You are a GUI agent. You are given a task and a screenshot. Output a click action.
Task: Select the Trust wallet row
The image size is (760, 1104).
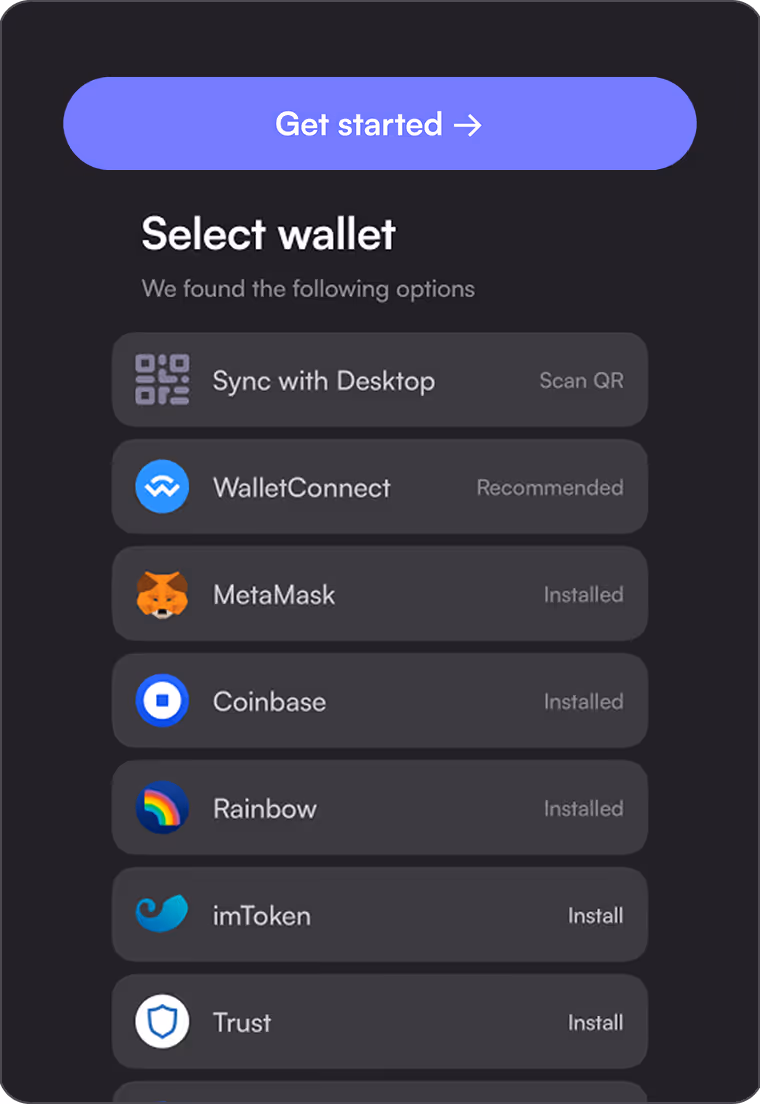[x=379, y=1022]
